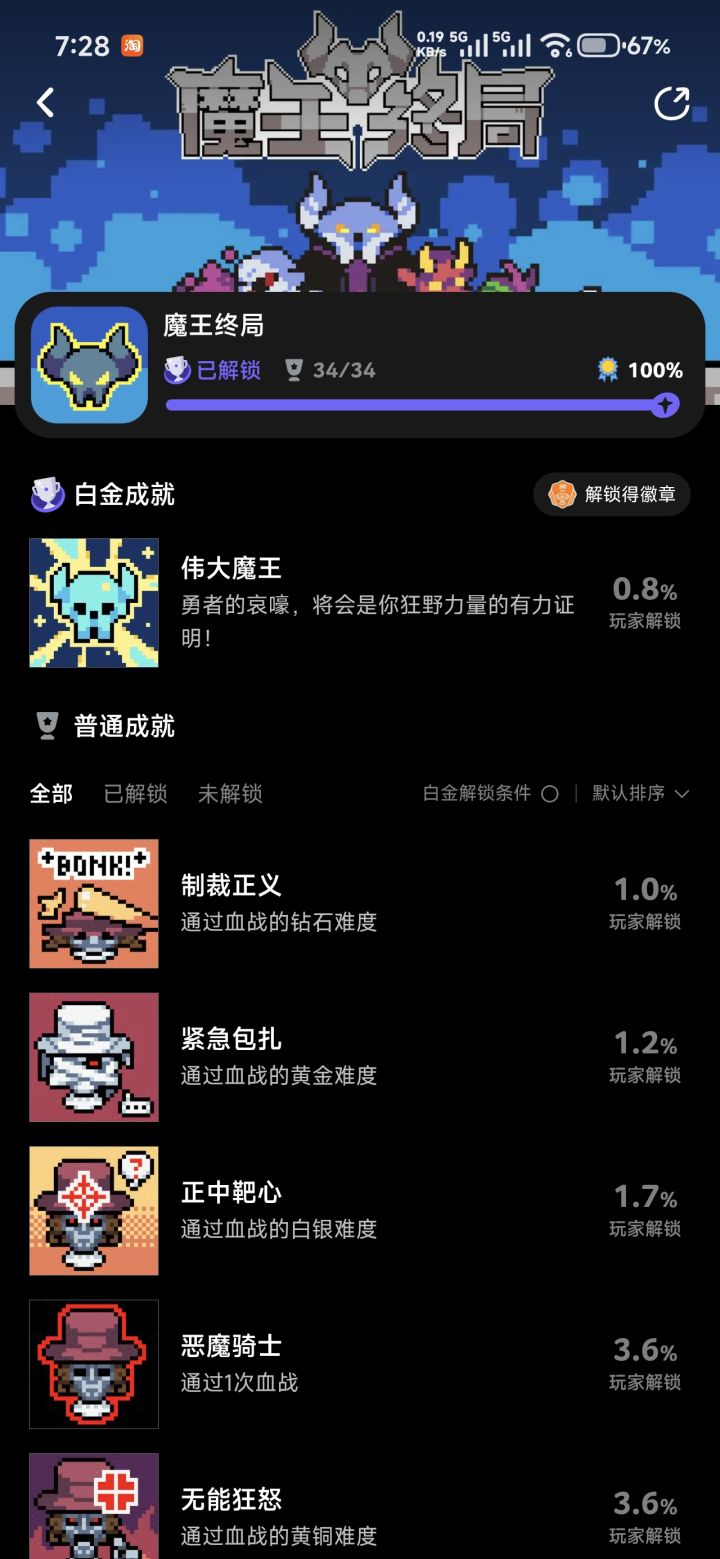Tap the refresh icon at top right
Image resolution: width=720 pixels, height=1559 pixels.
click(674, 102)
